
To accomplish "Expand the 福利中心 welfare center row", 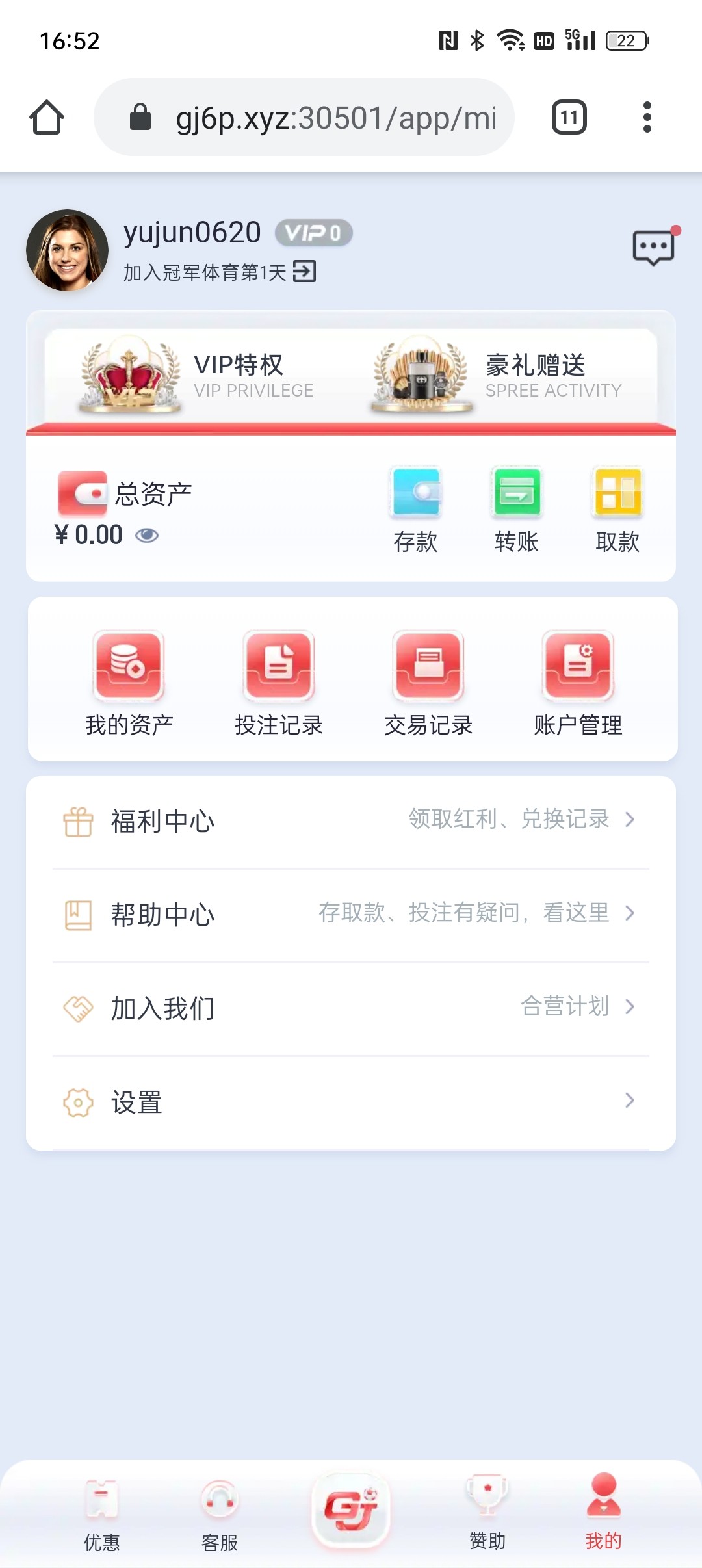I will click(x=351, y=820).
